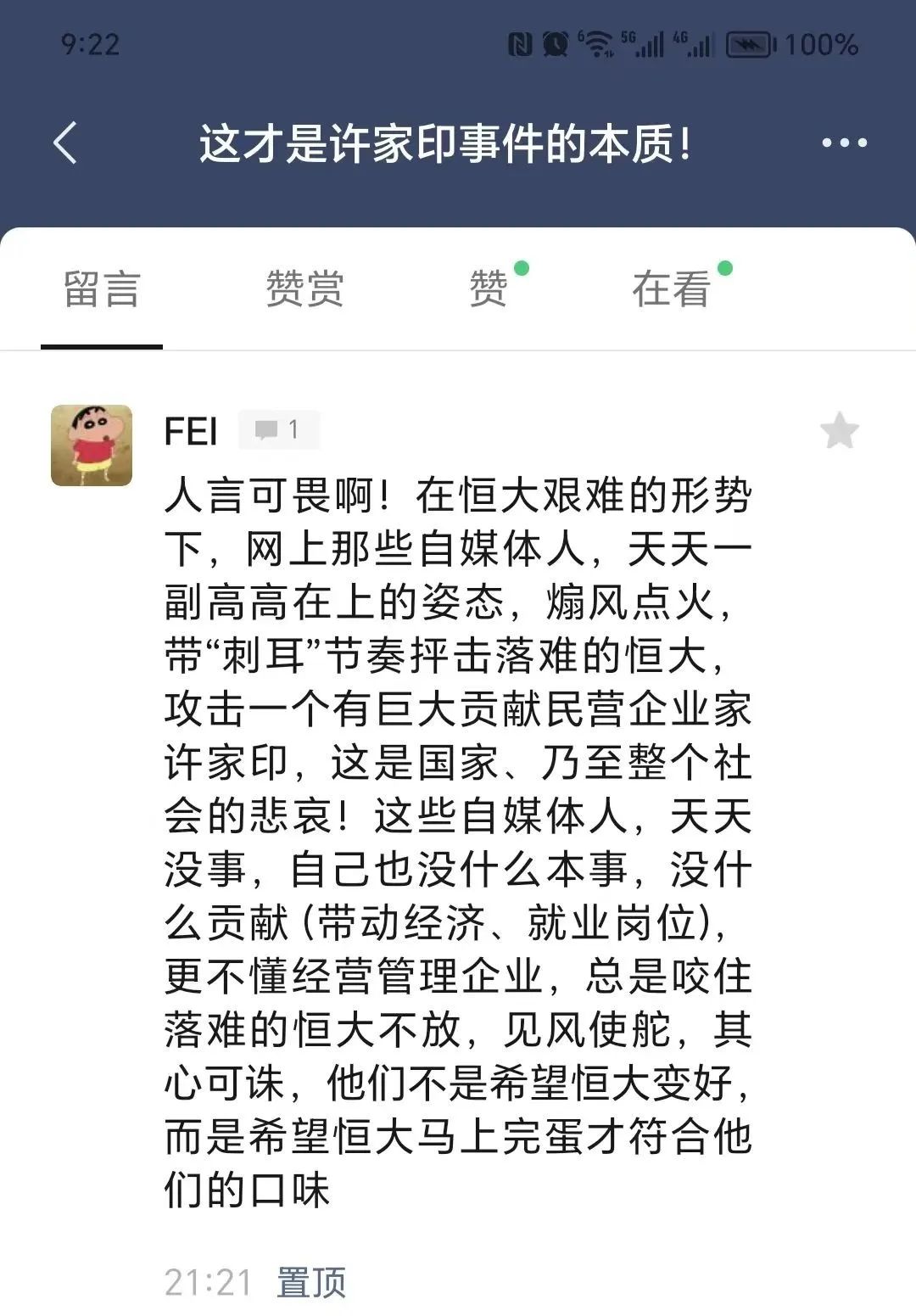
Task: Open the three-dot overflow menu
Action: tap(844, 143)
